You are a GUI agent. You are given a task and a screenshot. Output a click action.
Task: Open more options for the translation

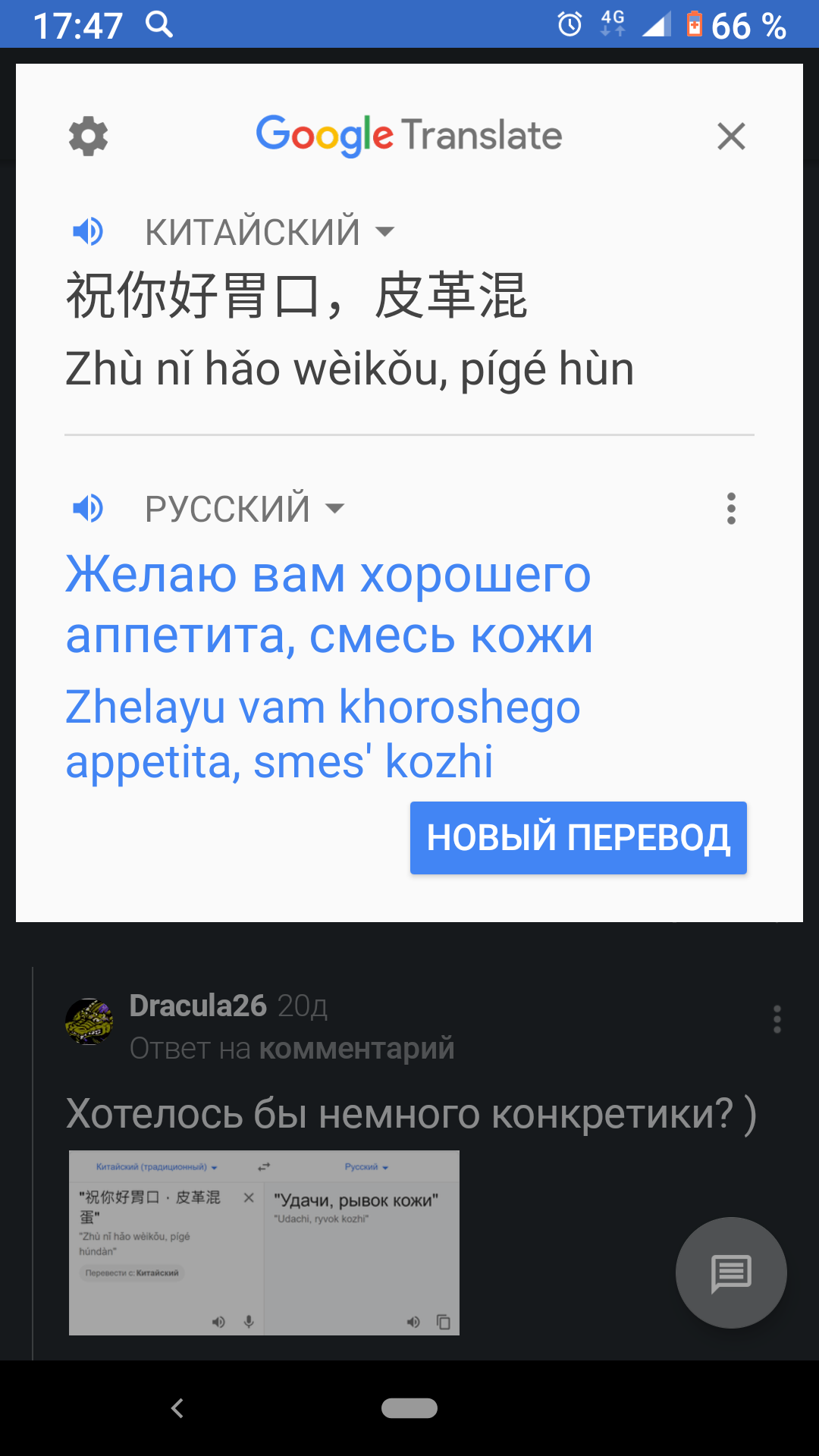731,508
